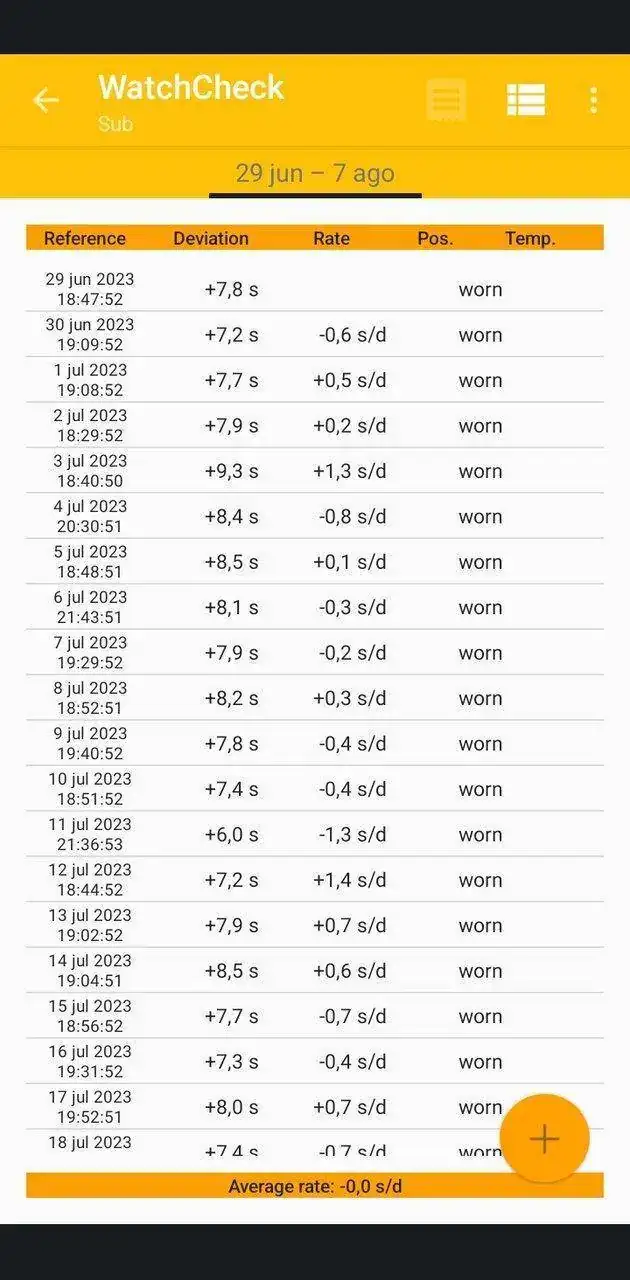The height and width of the screenshot is (1280, 630).
Task: Select the 29 jun – 7 ago period tab
Action: (x=315, y=173)
